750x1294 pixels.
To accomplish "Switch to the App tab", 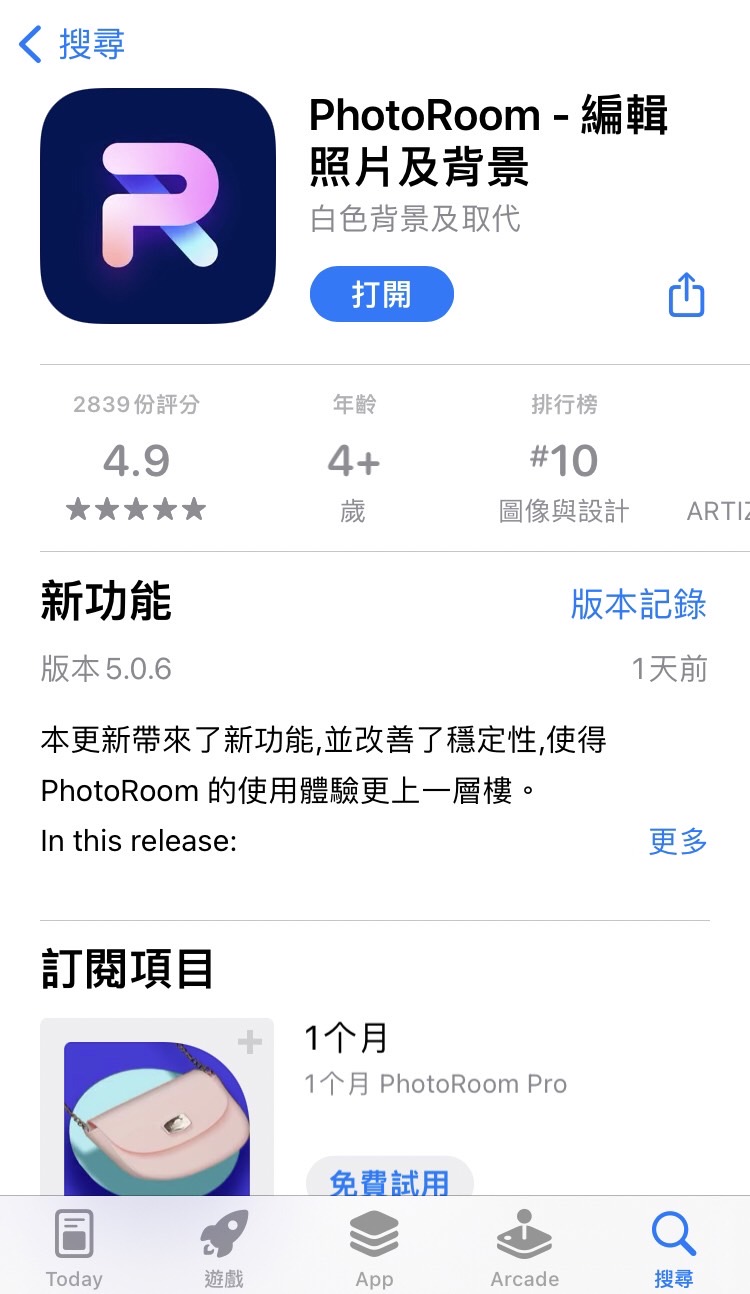I will click(374, 1246).
